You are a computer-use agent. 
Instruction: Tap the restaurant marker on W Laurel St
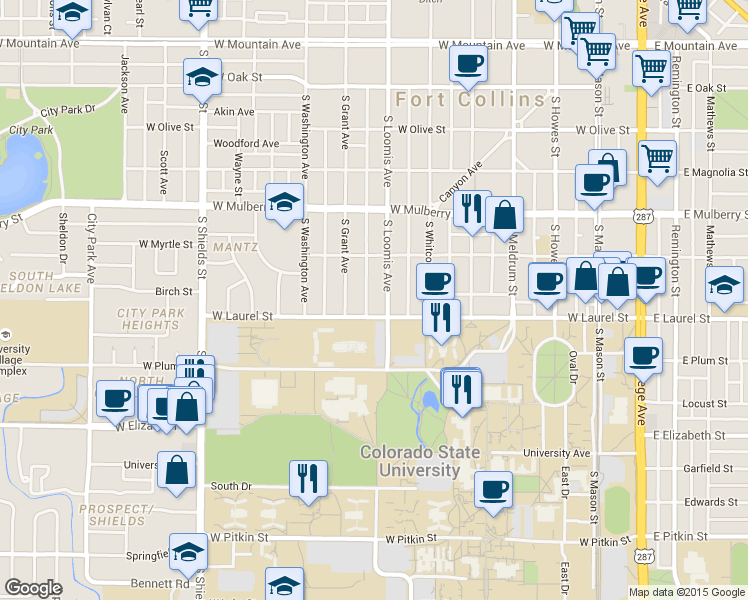(x=441, y=320)
